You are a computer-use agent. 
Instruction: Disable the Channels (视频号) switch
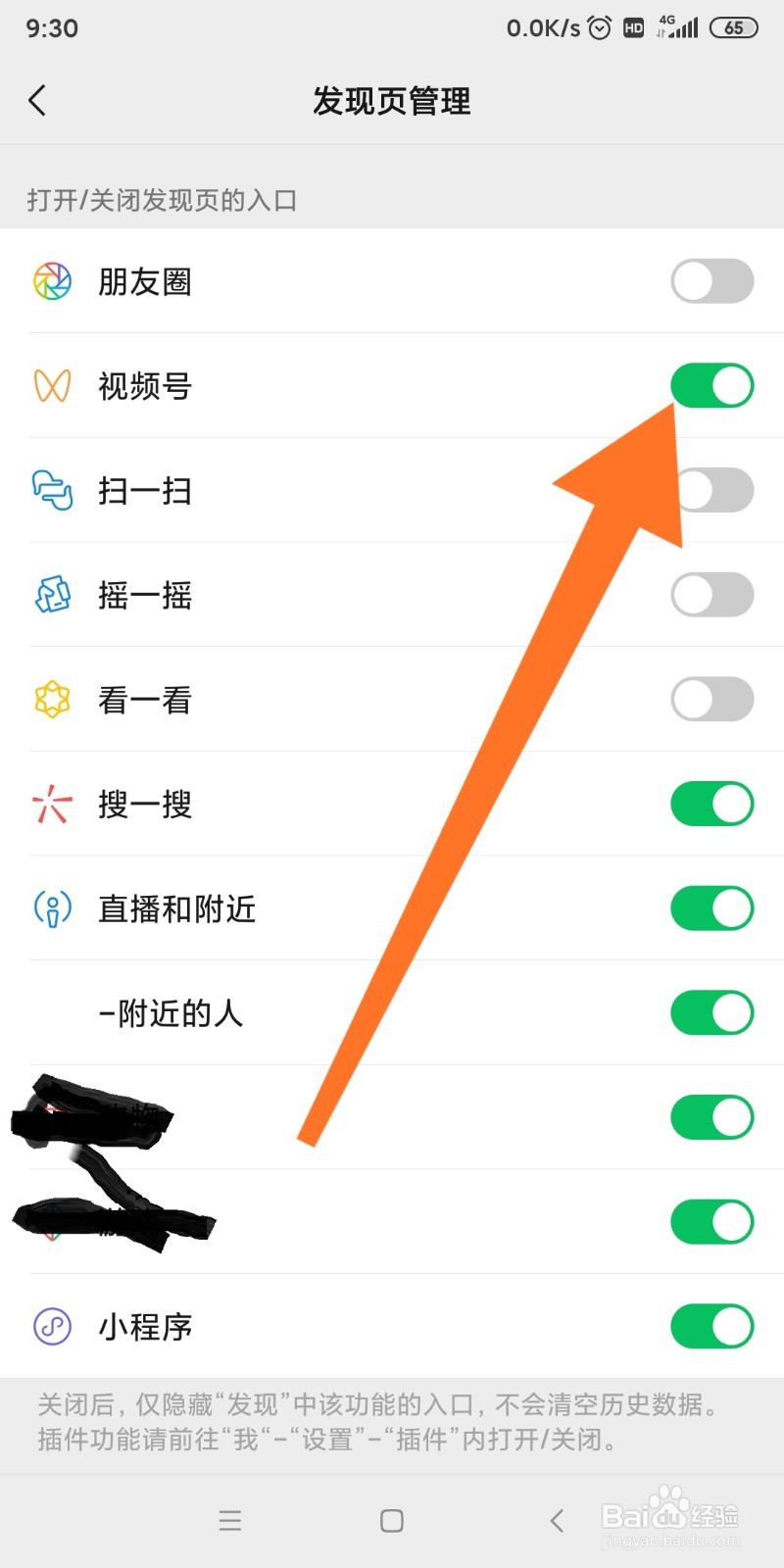coord(712,386)
